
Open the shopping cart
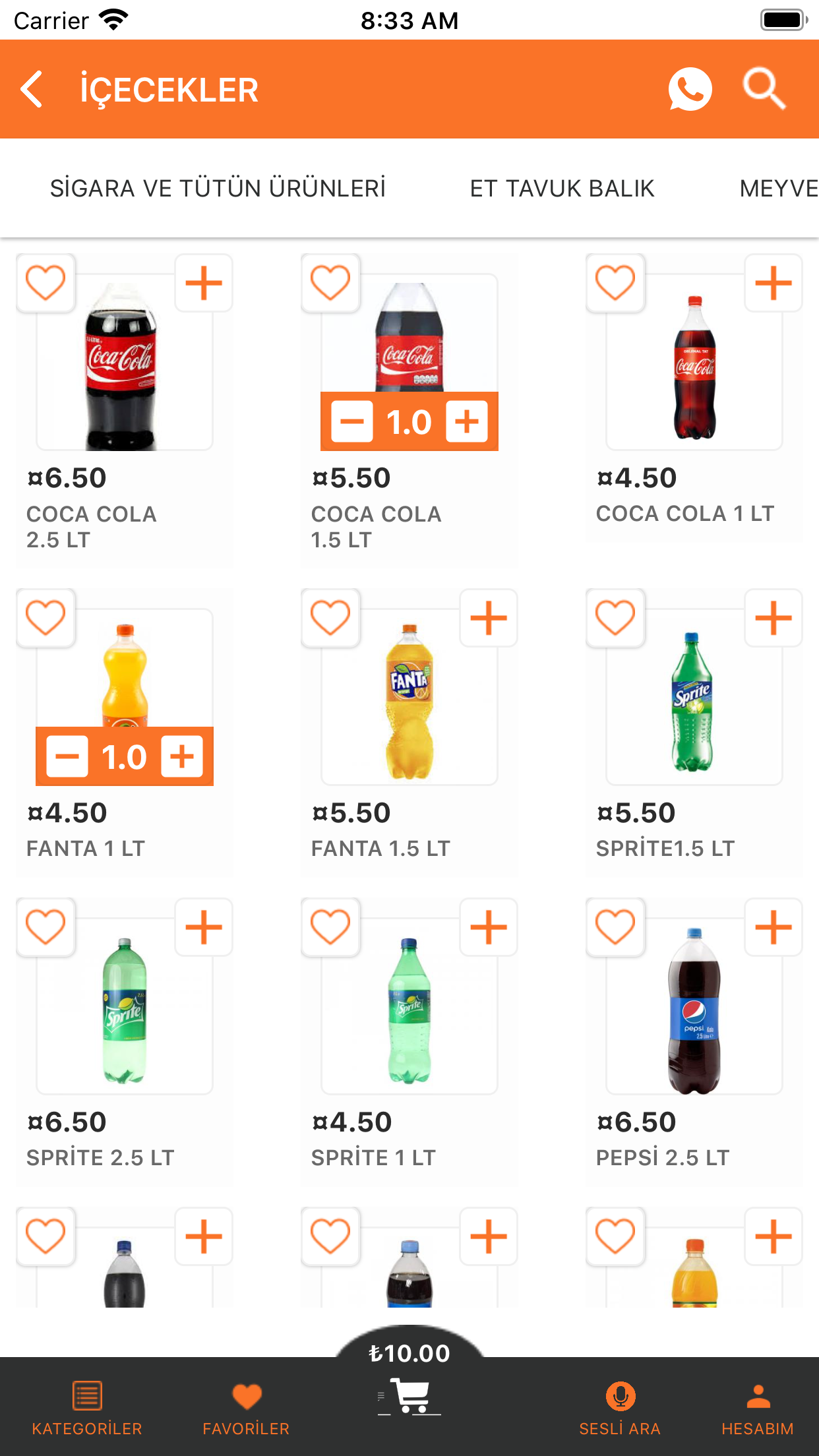[409, 1395]
